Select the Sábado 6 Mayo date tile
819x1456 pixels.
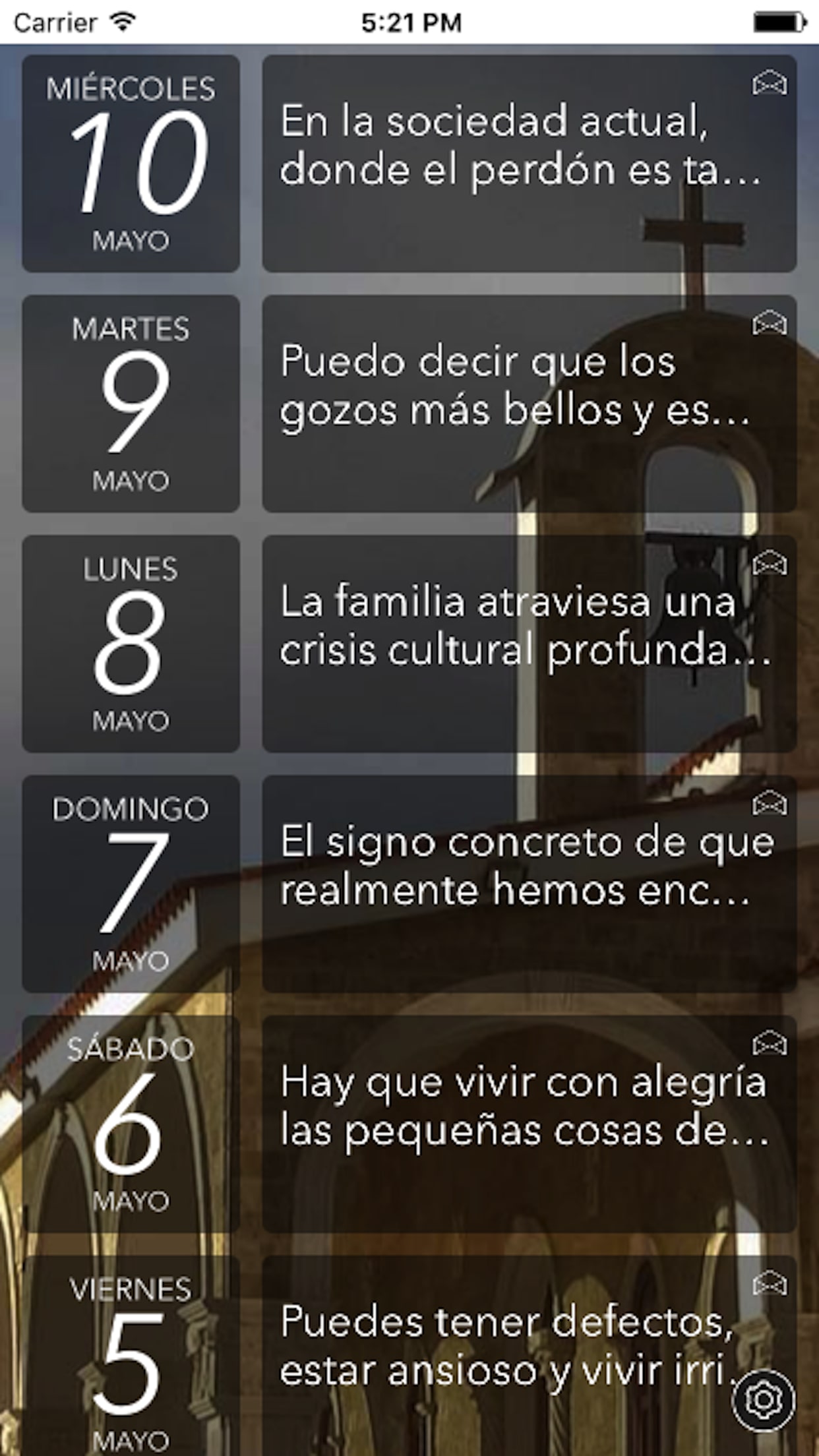[x=131, y=1124]
